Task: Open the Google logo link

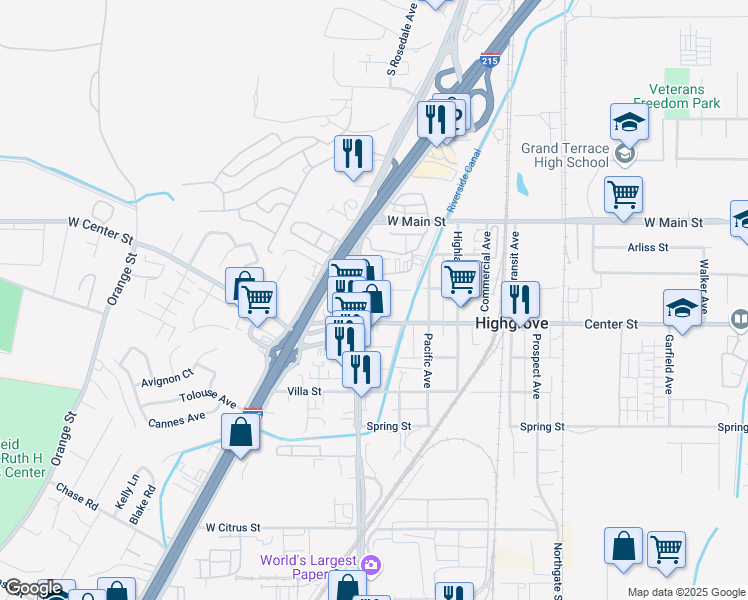Action: click(33, 588)
